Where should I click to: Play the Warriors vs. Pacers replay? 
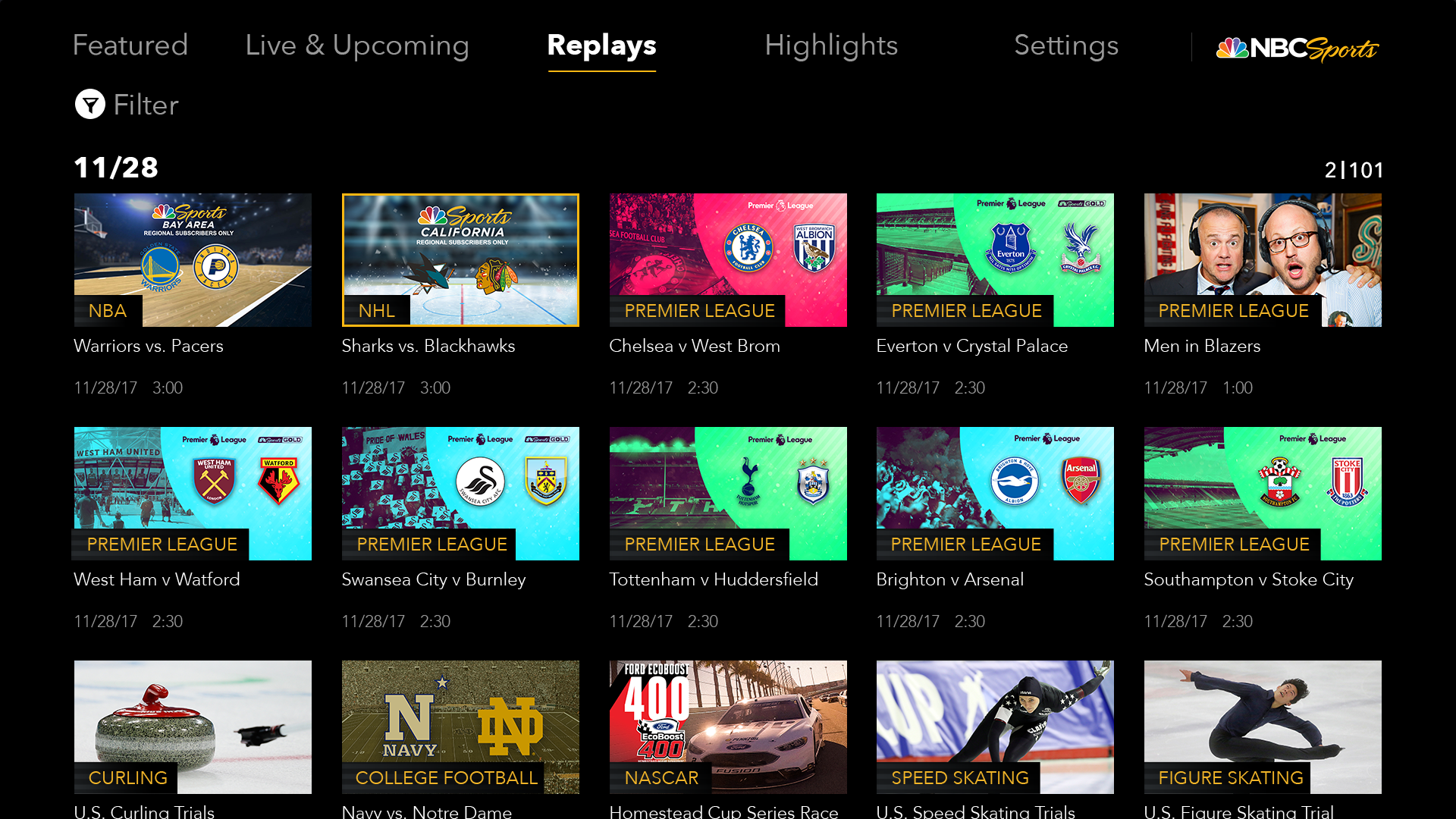coord(193,259)
